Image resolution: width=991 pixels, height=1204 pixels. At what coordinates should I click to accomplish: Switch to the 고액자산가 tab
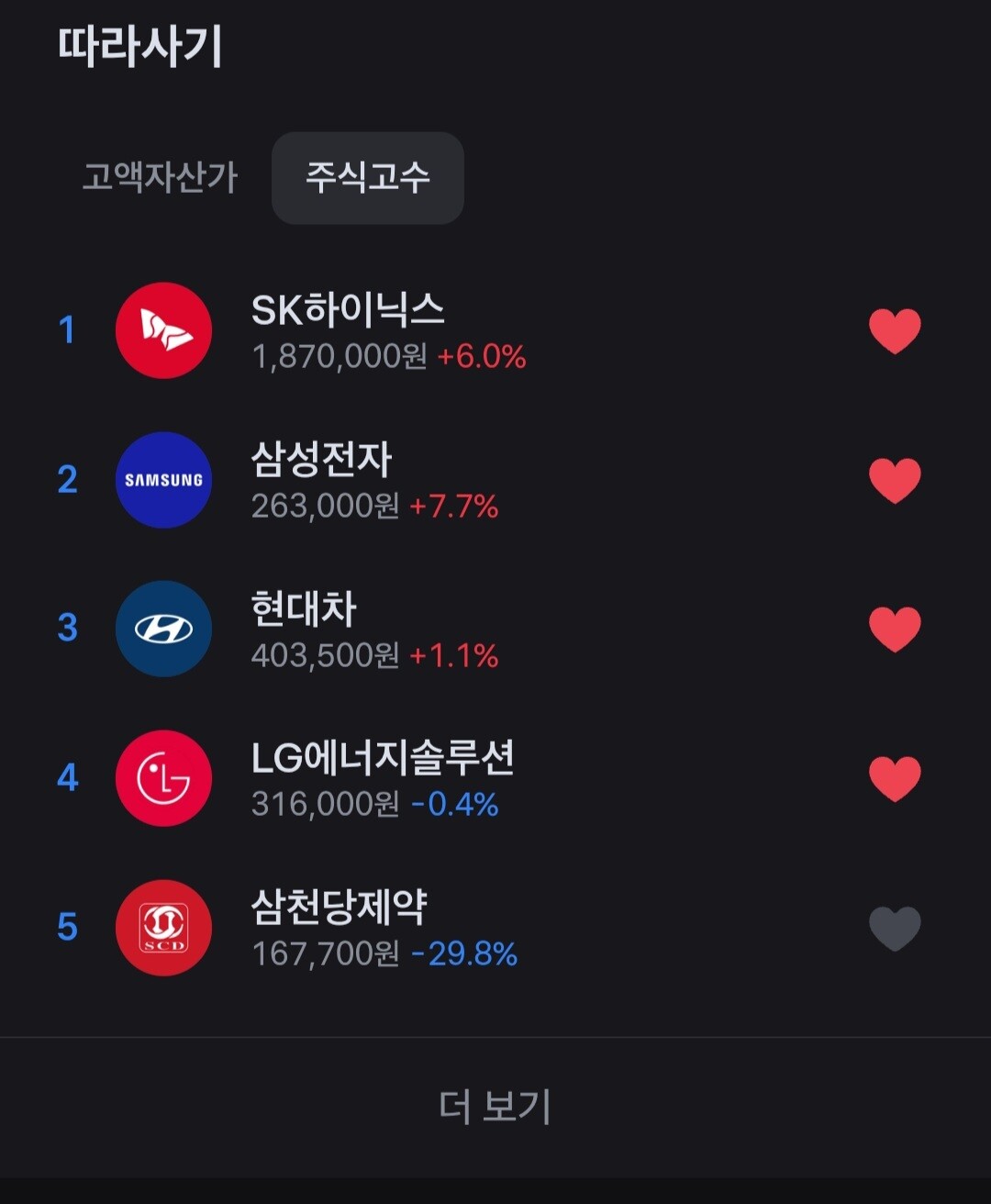click(x=160, y=177)
